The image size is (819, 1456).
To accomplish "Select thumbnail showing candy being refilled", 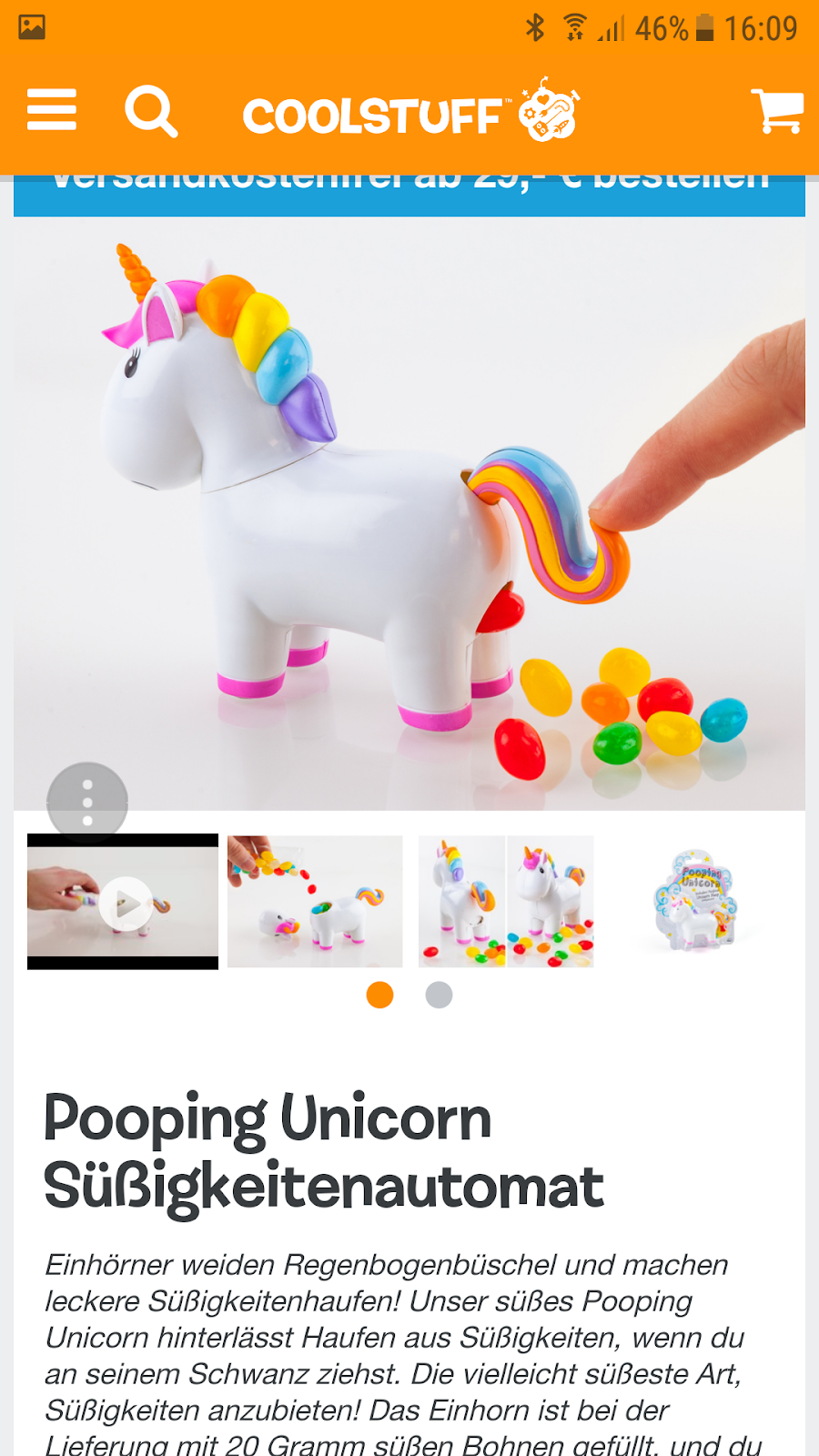I will 315,901.
